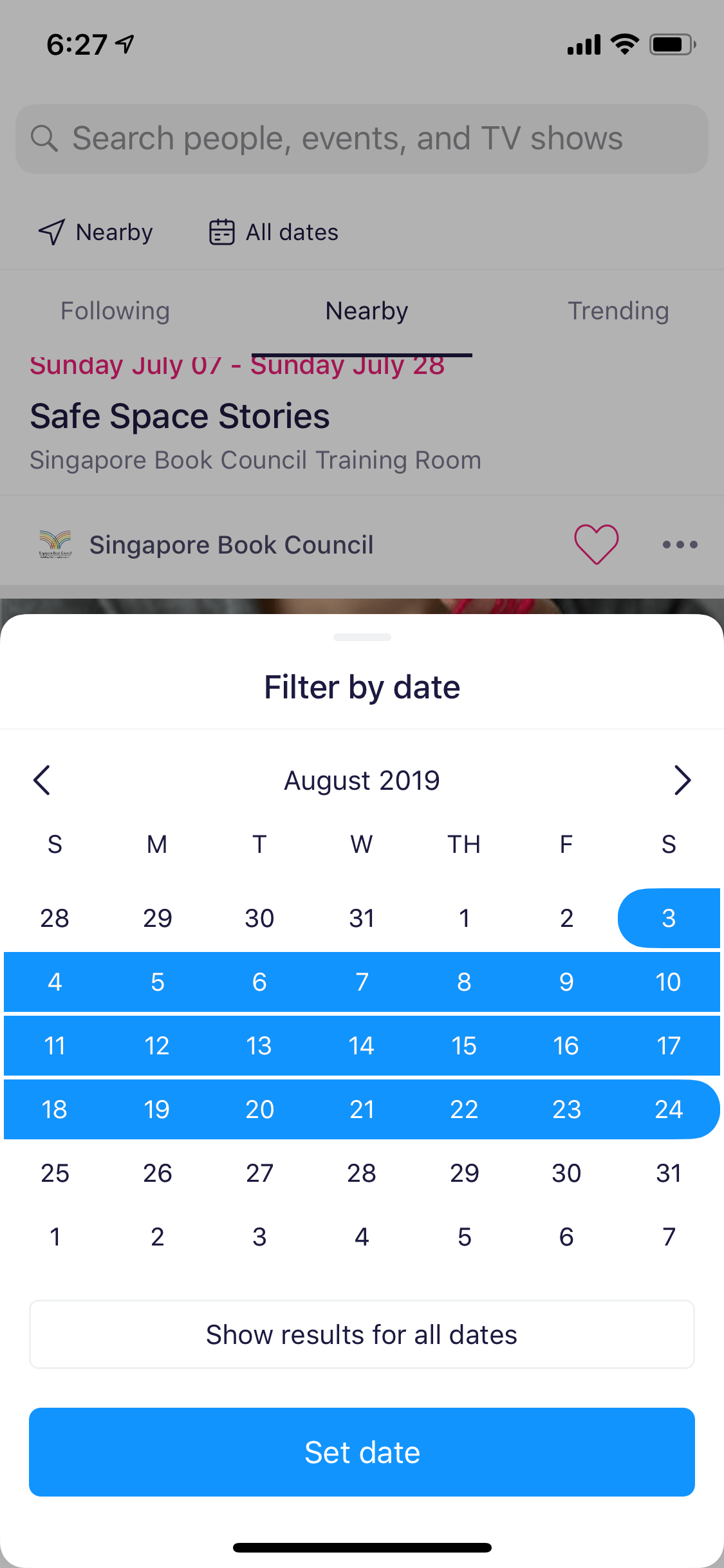Viewport: 724px width, 1568px height.
Task: Choose August 1 on the calendar
Action: [x=464, y=918]
